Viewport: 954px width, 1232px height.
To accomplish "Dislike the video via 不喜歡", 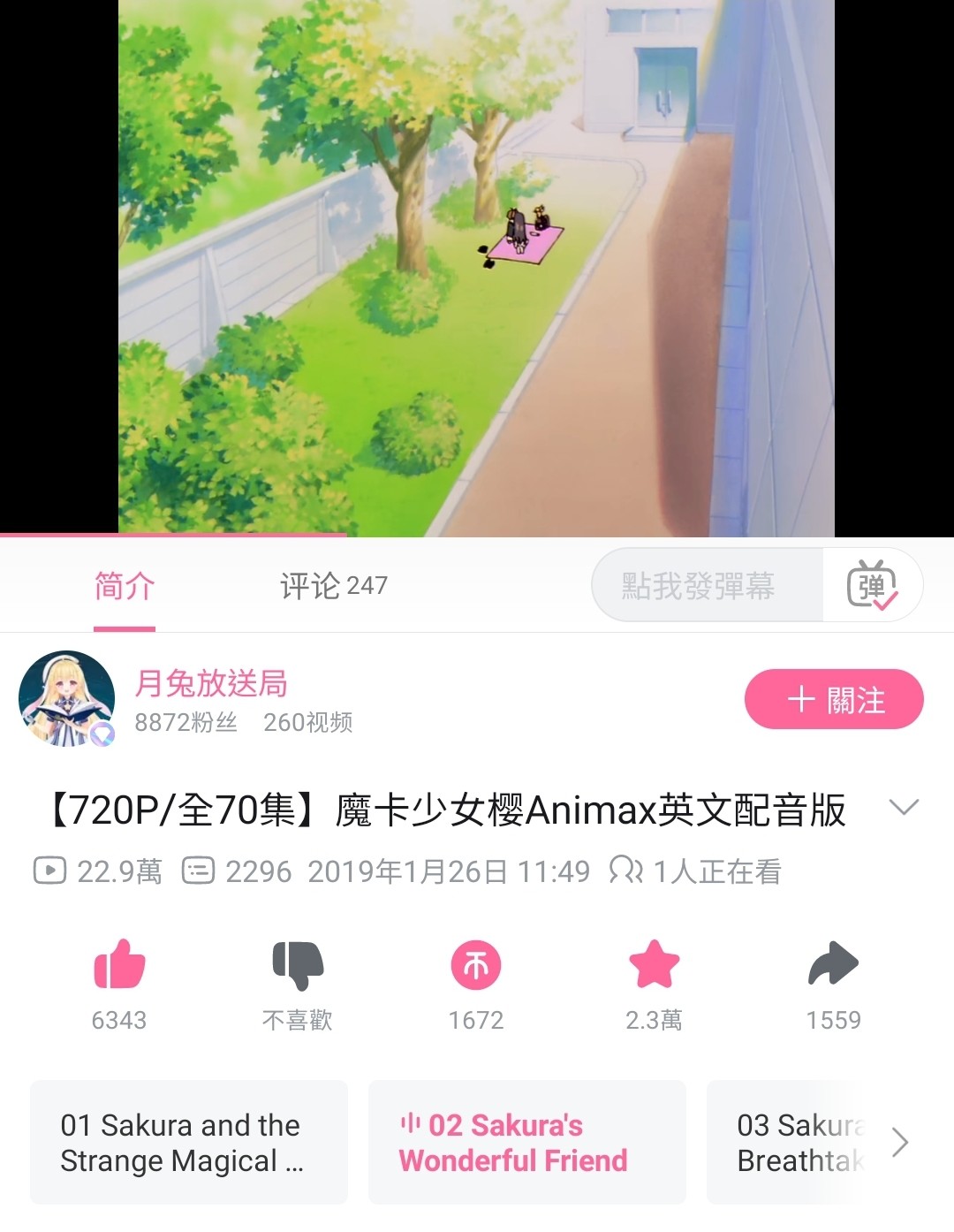I will click(298, 965).
